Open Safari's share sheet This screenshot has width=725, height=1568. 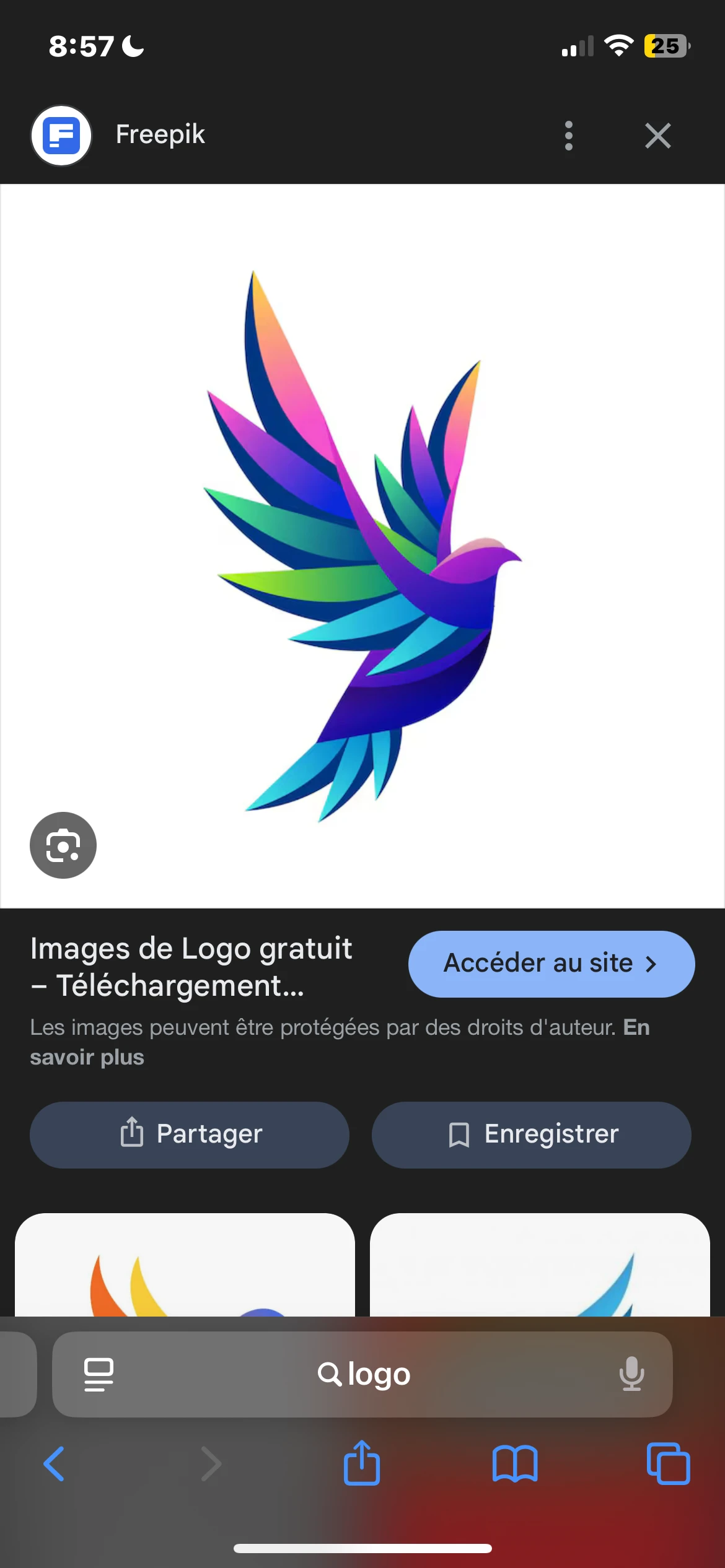(362, 1464)
